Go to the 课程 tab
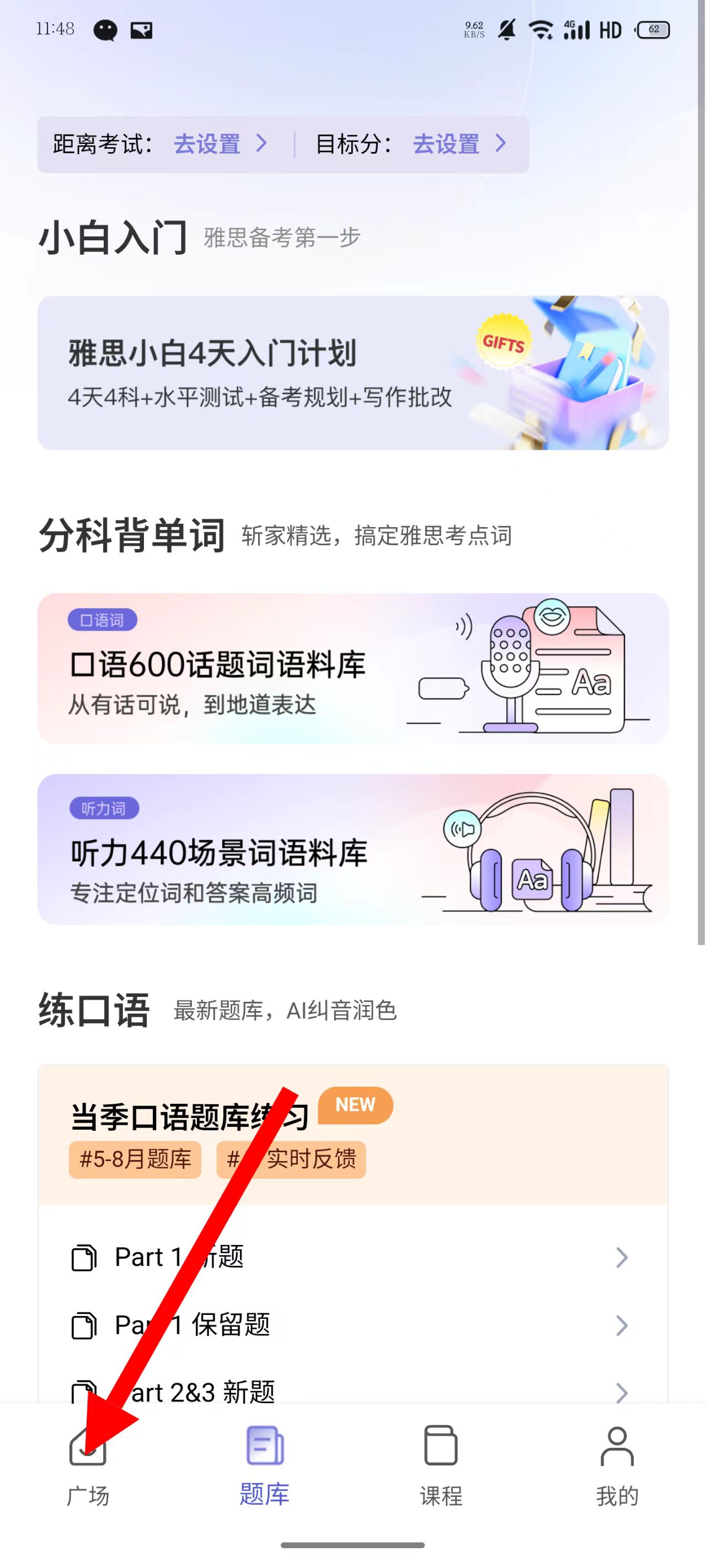Viewport: 706px width, 1568px height. point(441,1467)
